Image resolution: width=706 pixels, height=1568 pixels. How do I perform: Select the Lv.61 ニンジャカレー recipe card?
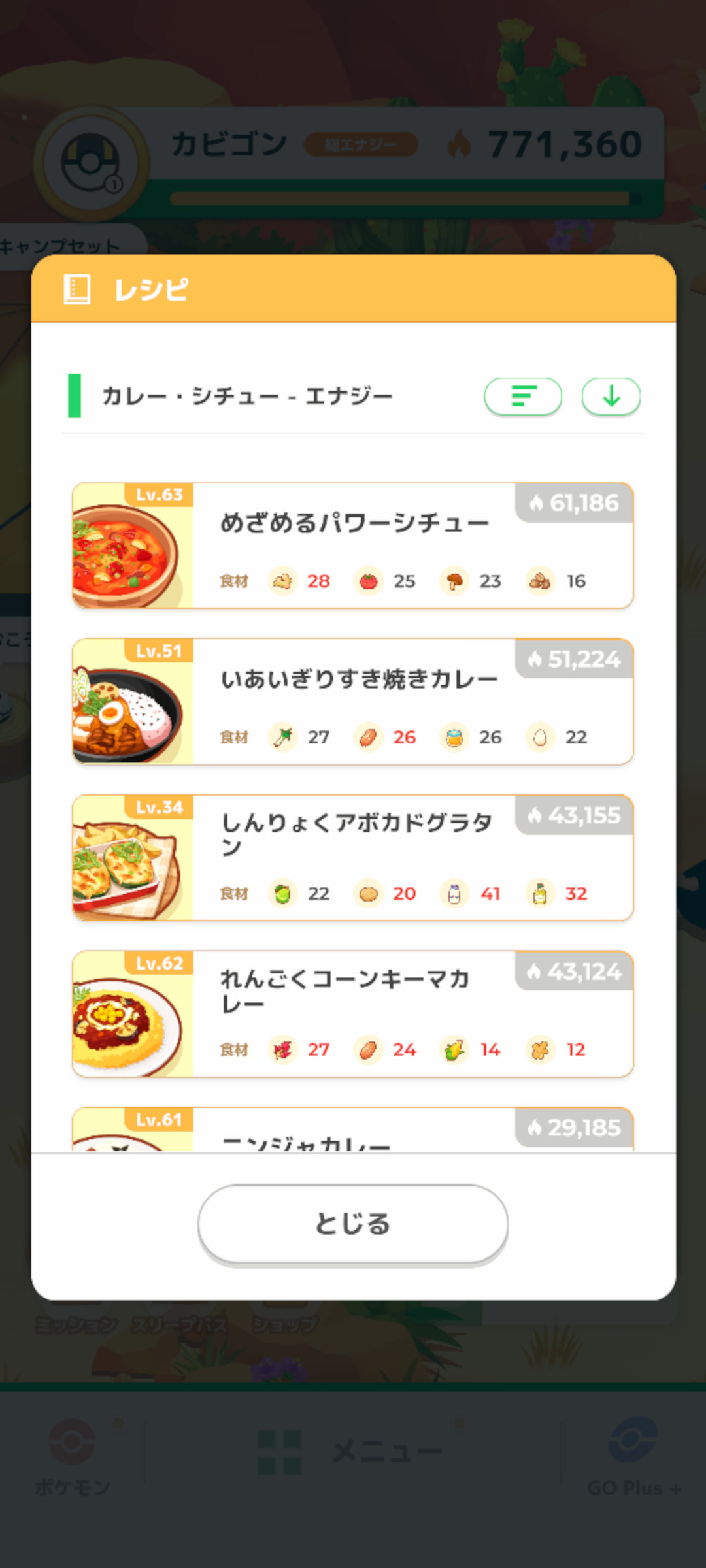point(353,1130)
